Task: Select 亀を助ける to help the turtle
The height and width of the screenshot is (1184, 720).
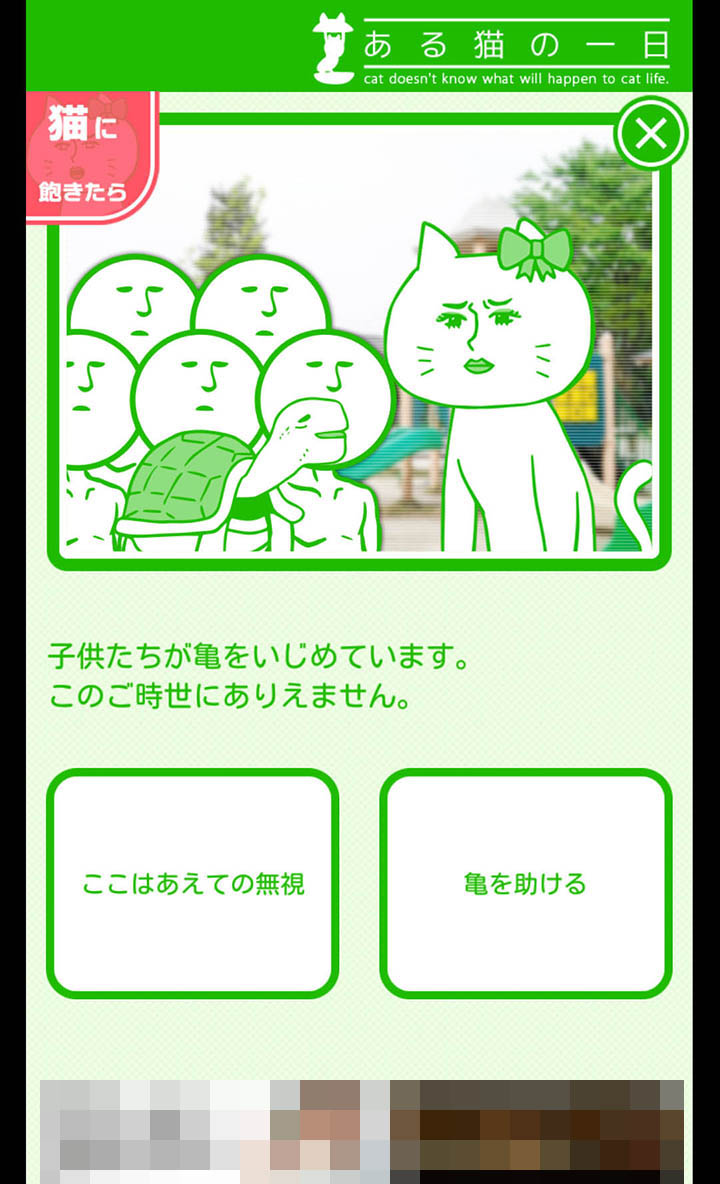Action: (525, 883)
